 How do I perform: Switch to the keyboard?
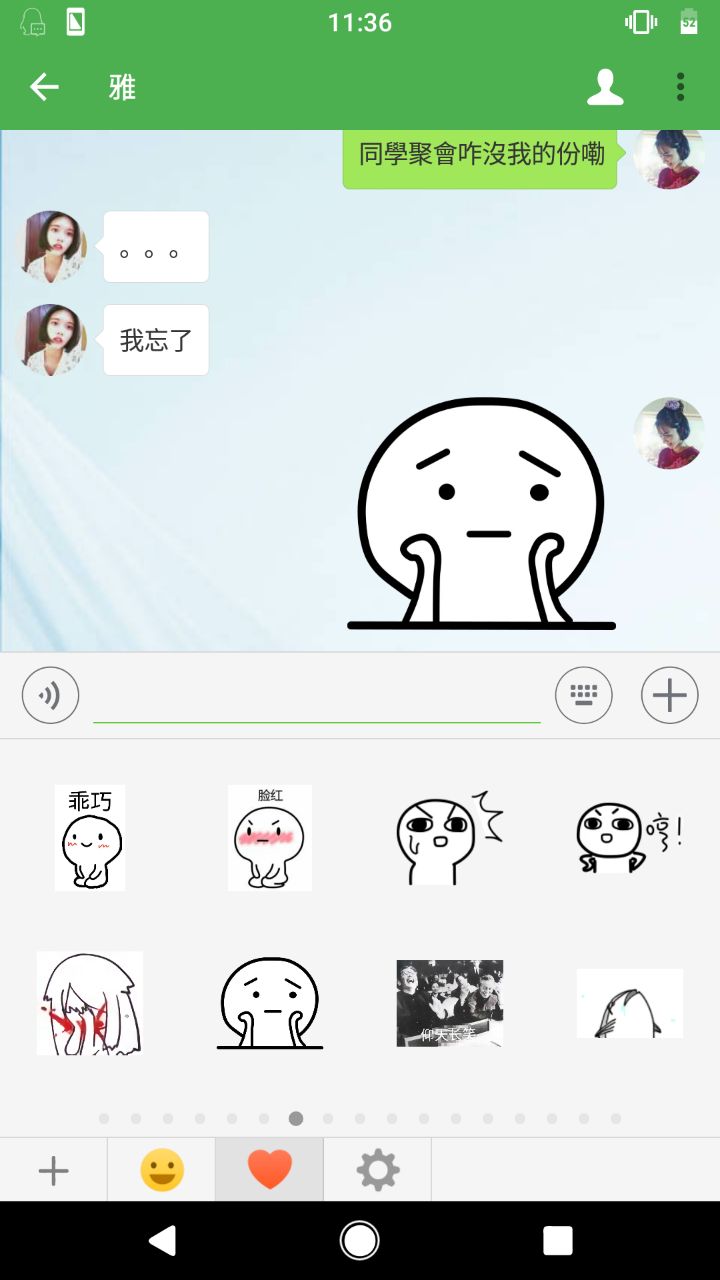(584, 695)
